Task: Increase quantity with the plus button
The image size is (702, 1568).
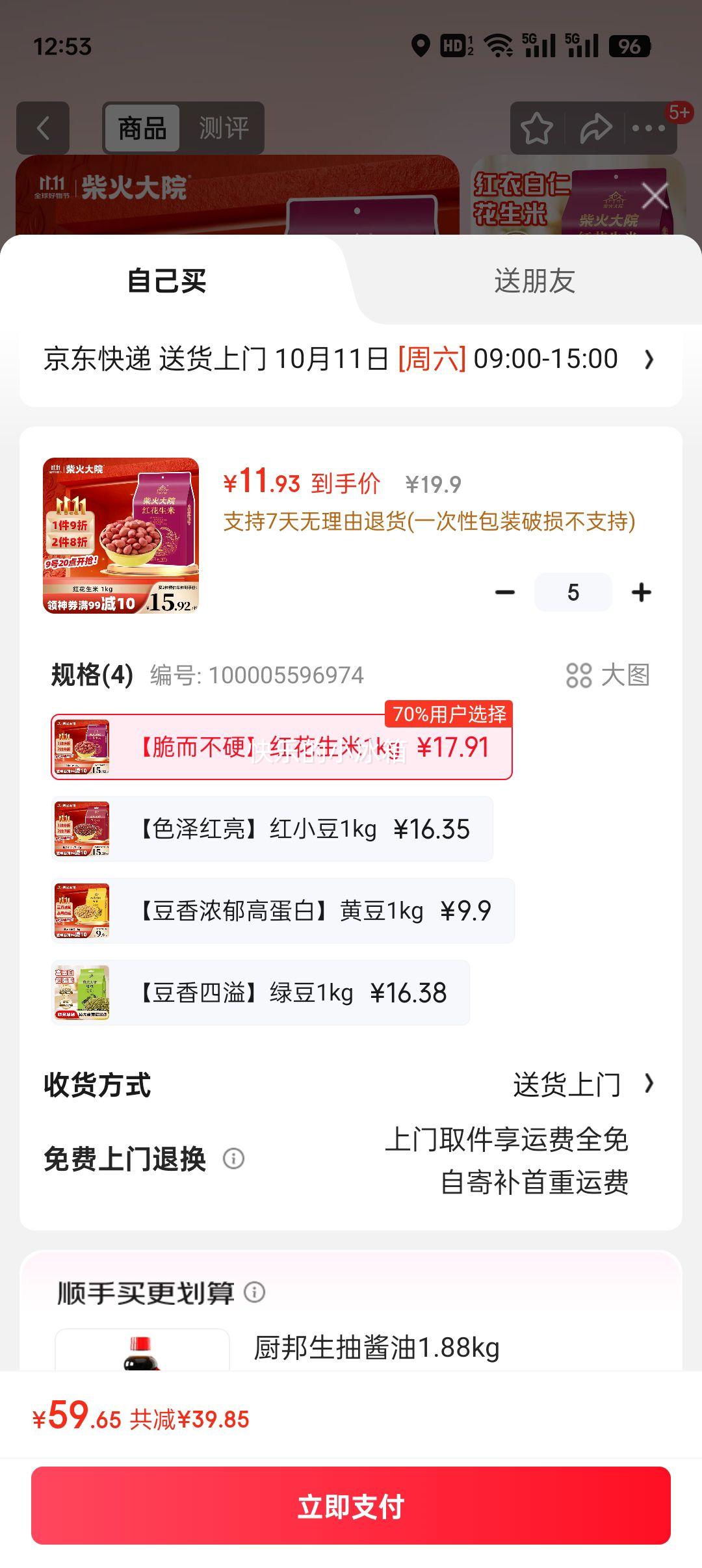Action: point(641,592)
